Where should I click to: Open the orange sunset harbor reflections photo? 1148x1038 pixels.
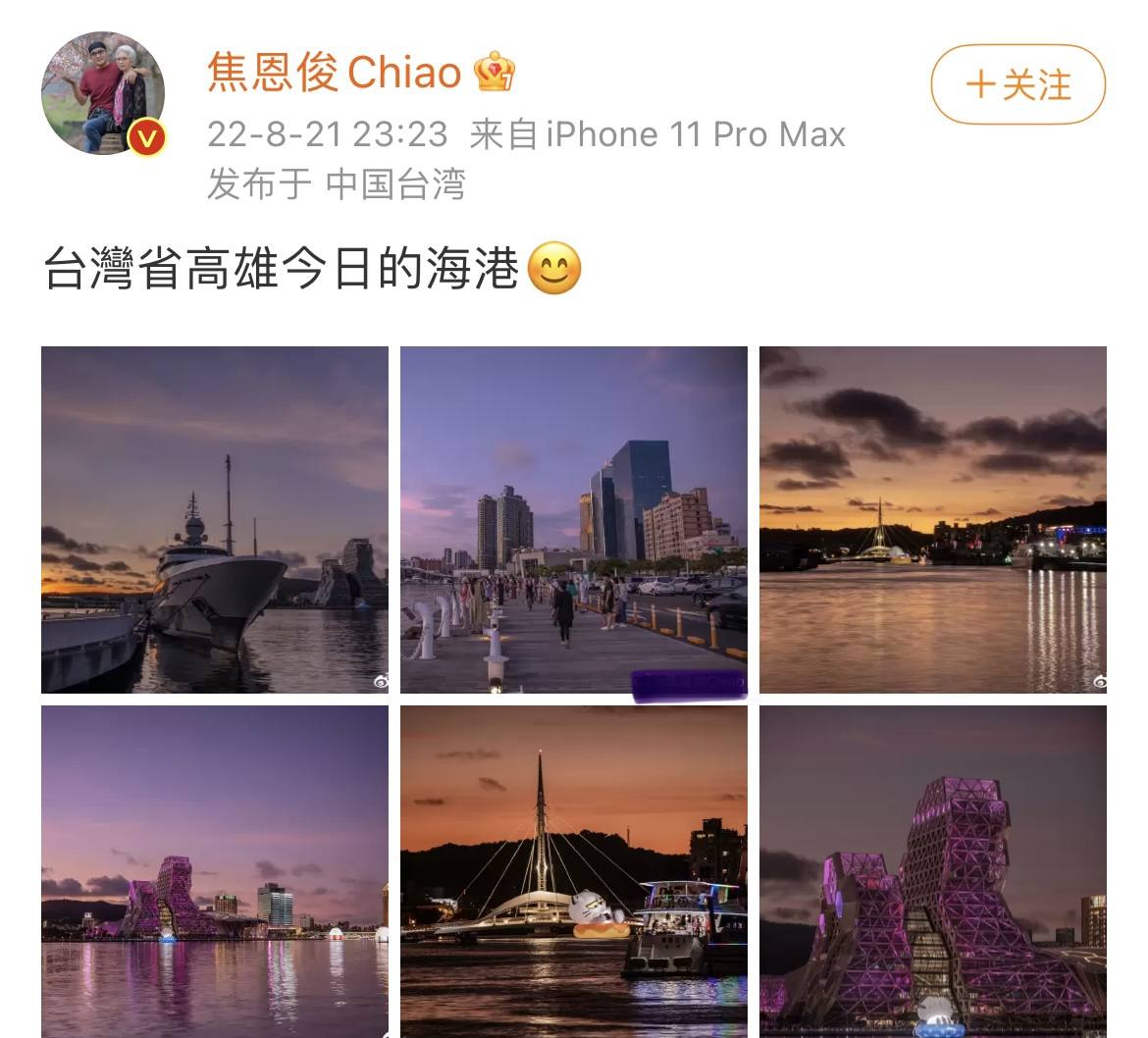932,519
